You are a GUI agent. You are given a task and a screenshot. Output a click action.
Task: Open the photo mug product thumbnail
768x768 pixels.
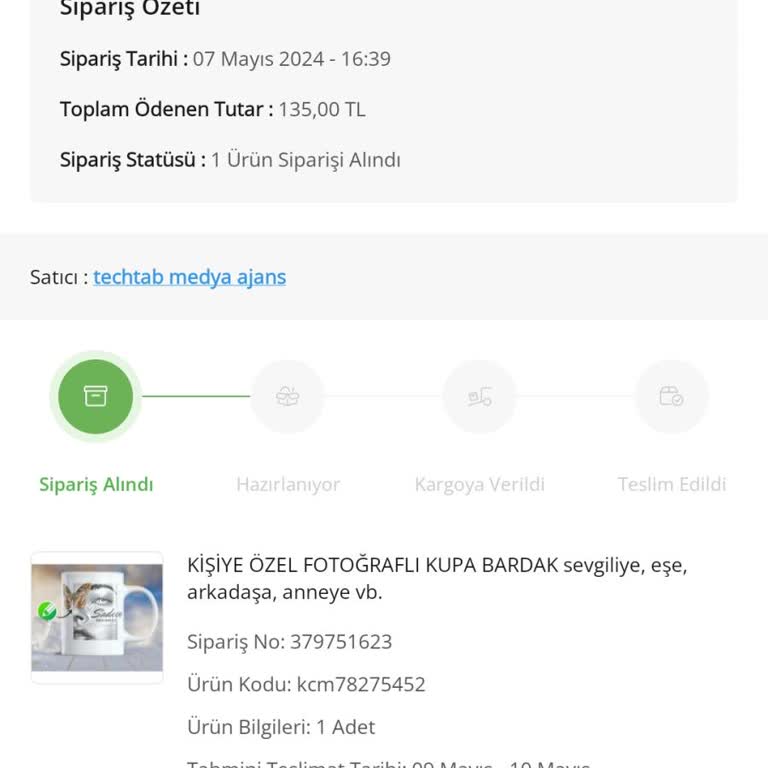tap(97, 617)
